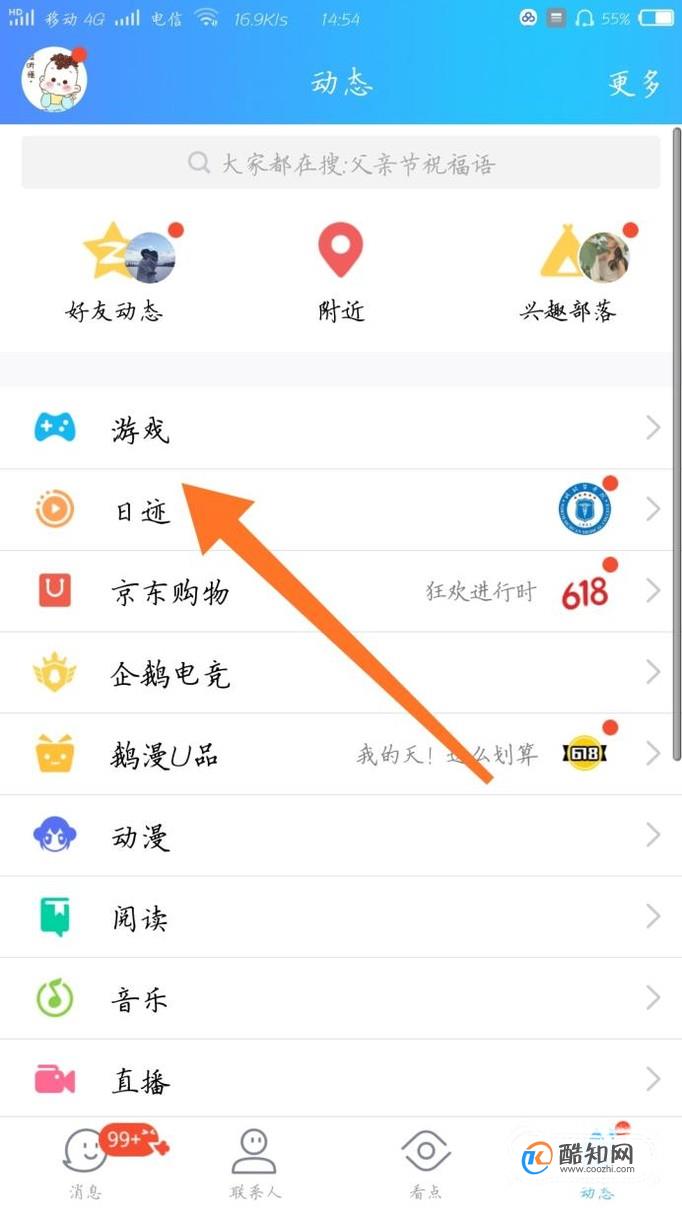Open the 直播 row
The height and width of the screenshot is (1212, 682).
coord(341,1080)
